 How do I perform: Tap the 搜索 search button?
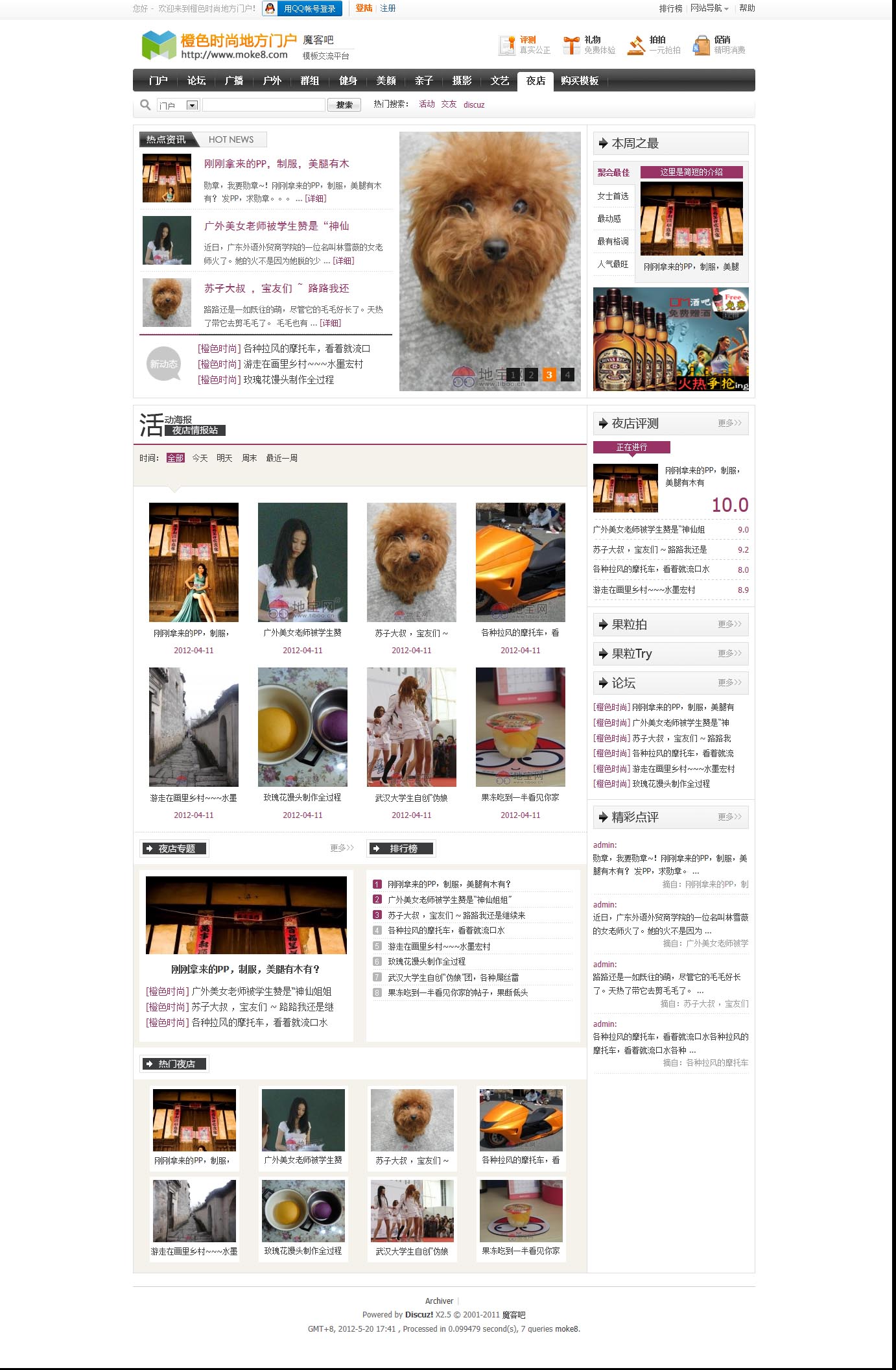344,104
